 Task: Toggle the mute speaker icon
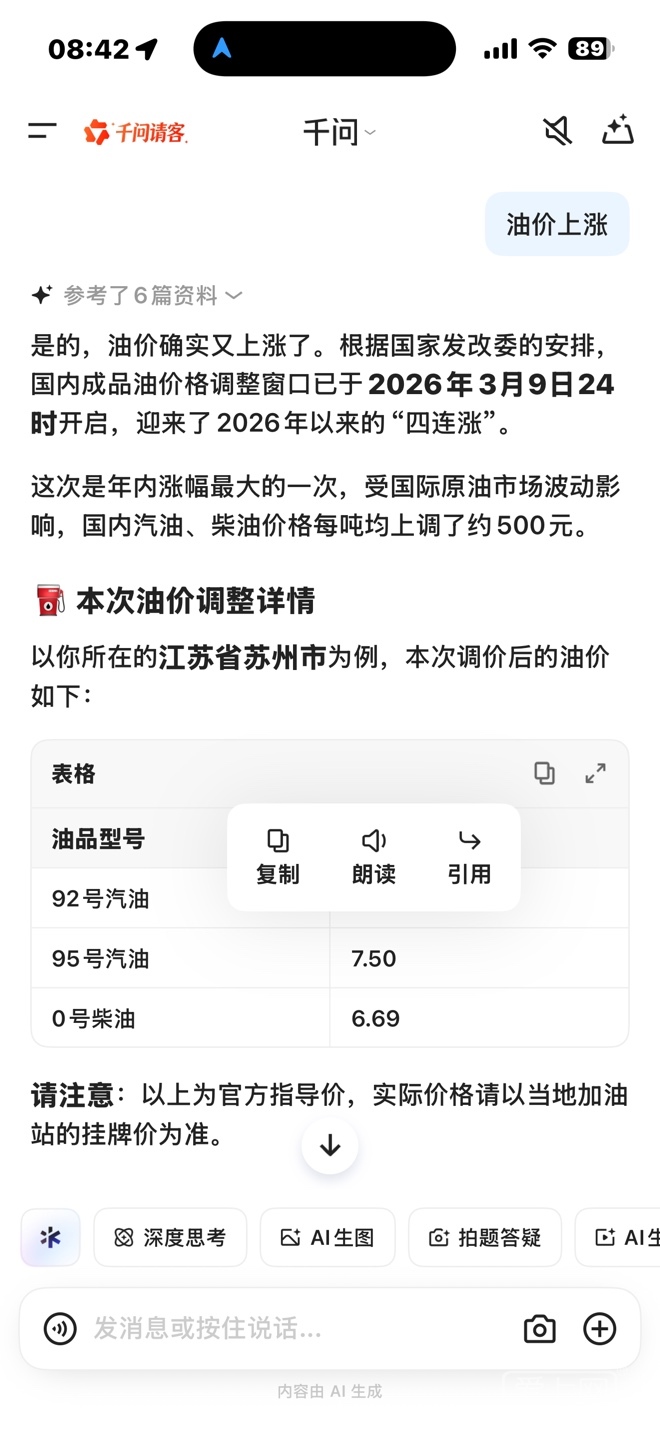tap(557, 131)
